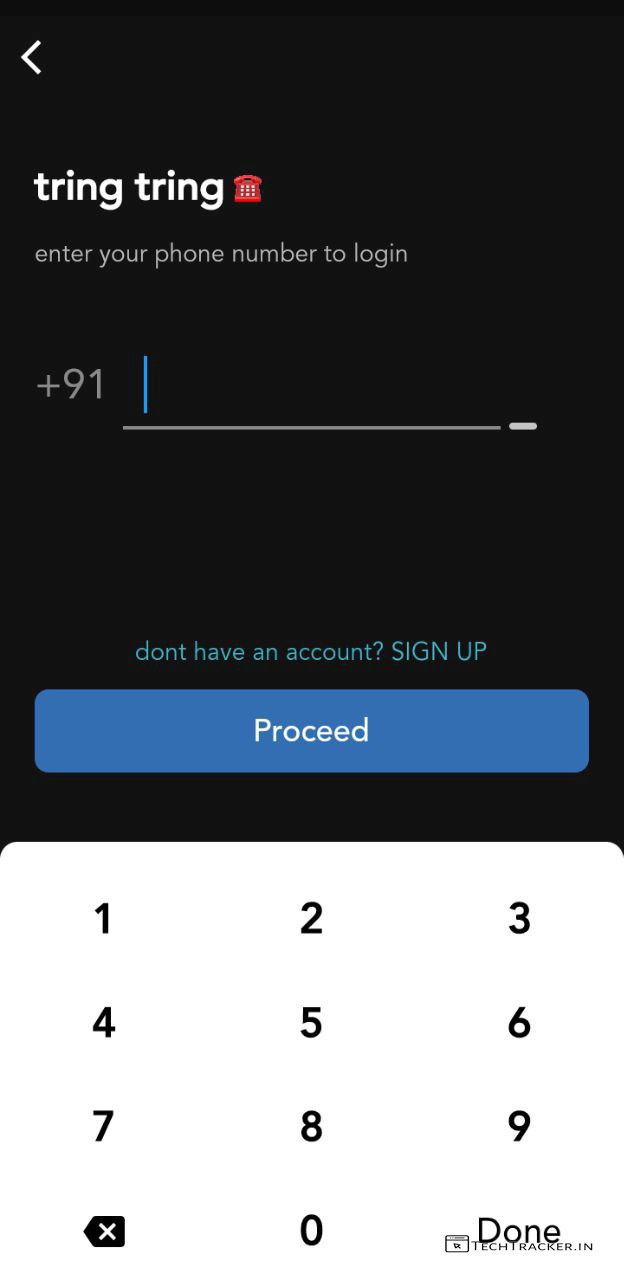Enter digit 0 on the keypad
Image resolution: width=624 pixels, height=1280 pixels.
click(311, 1230)
